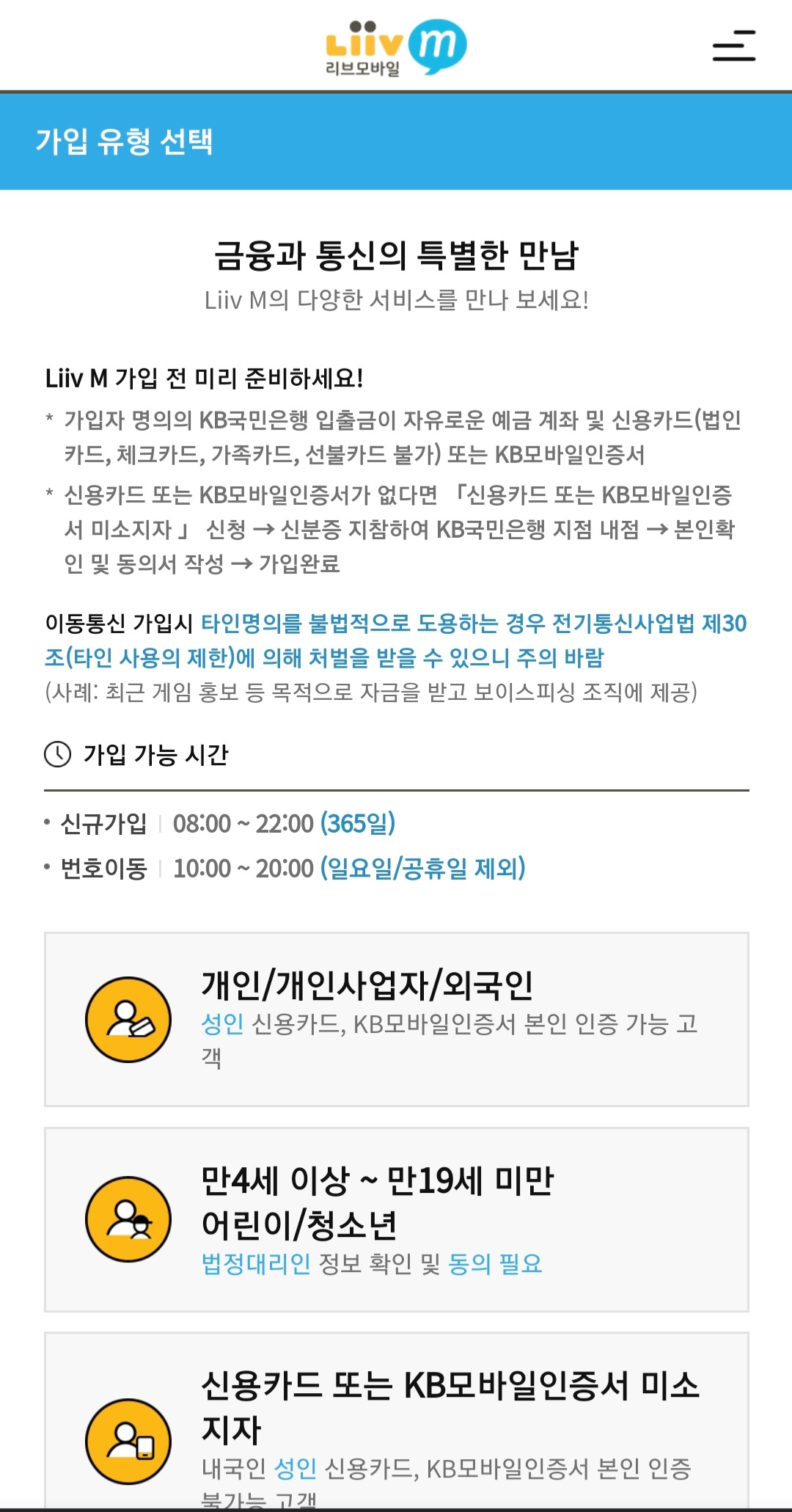Open the hamburger menu at top right
The height and width of the screenshot is (1512, 792).
(733, 46)
